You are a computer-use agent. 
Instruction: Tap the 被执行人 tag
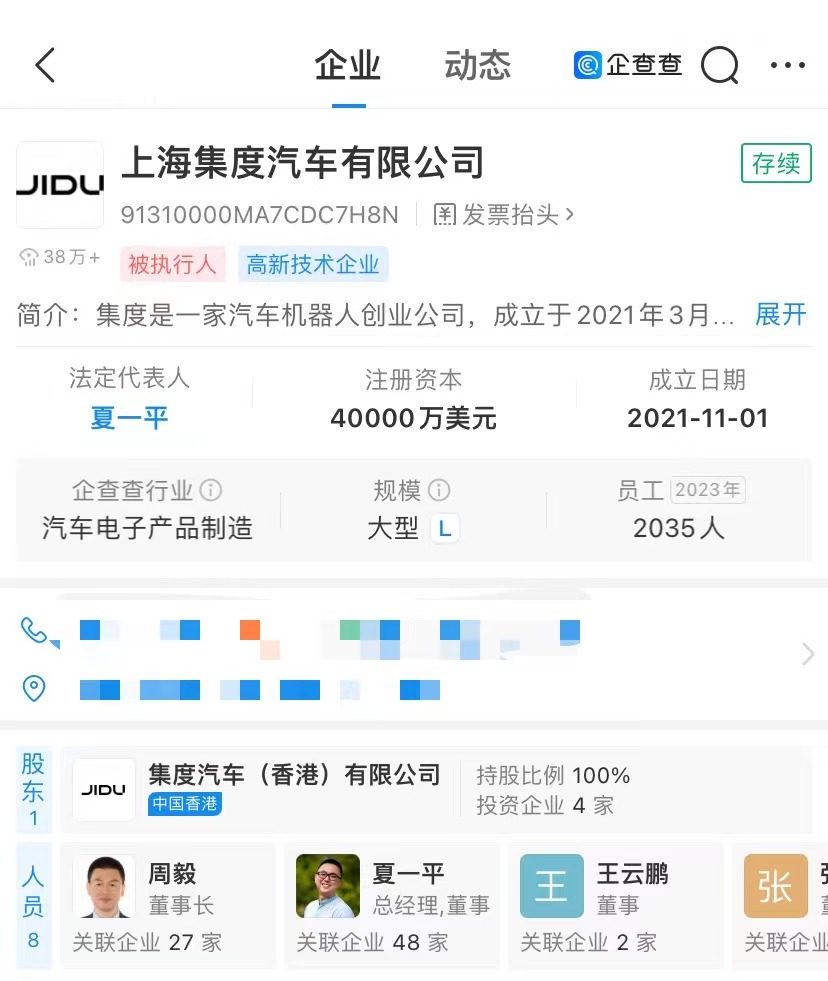pos(172,265)
